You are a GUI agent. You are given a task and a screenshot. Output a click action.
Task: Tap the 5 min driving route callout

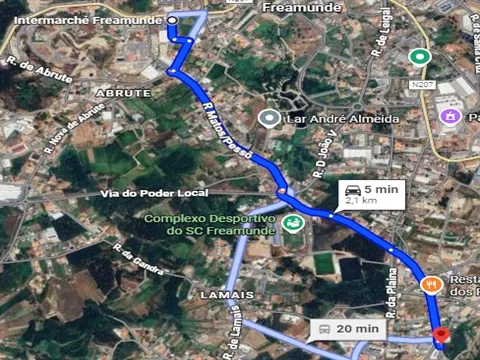[x=371, y=195]
